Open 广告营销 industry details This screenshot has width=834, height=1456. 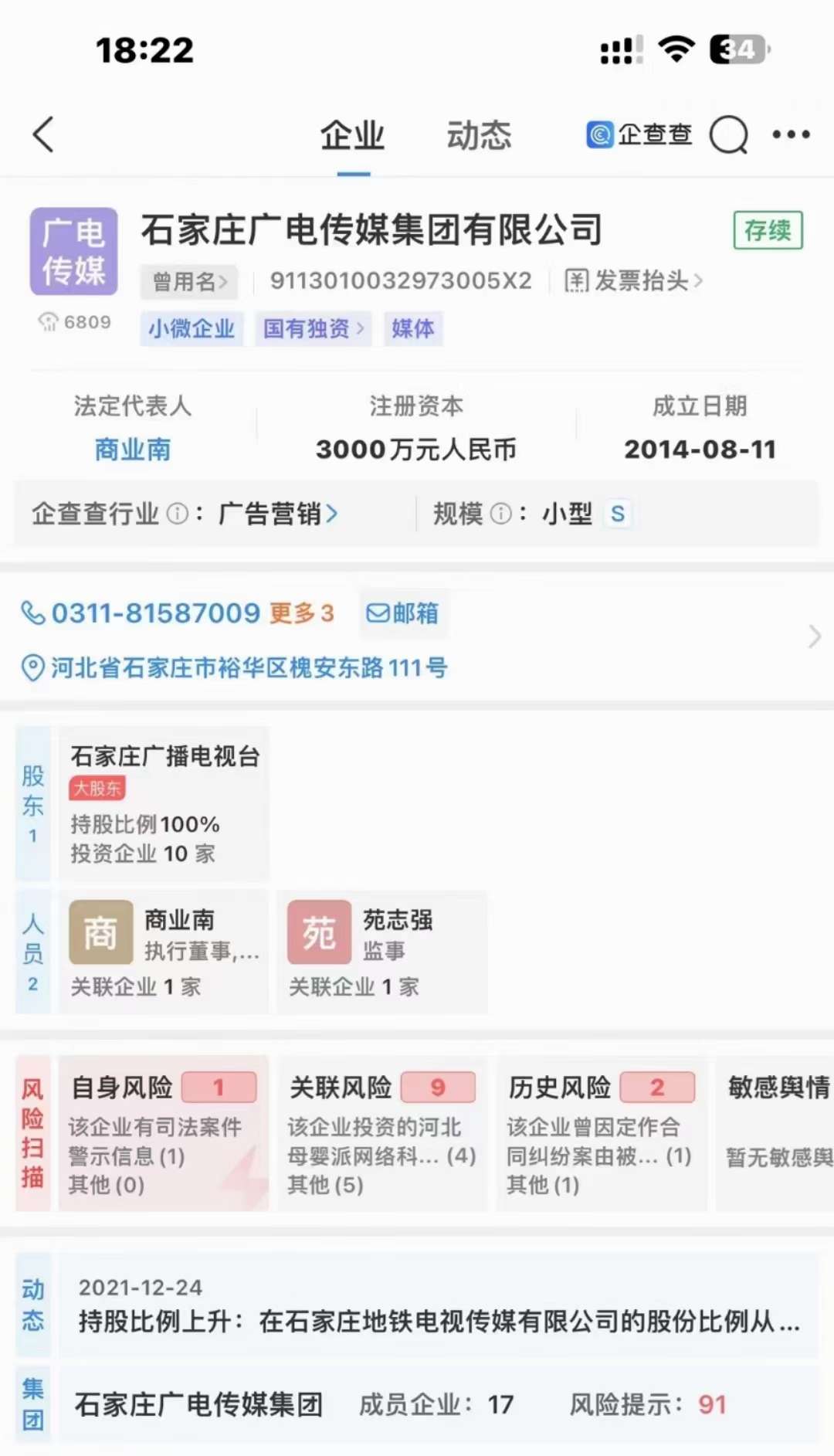coord(278,514)
